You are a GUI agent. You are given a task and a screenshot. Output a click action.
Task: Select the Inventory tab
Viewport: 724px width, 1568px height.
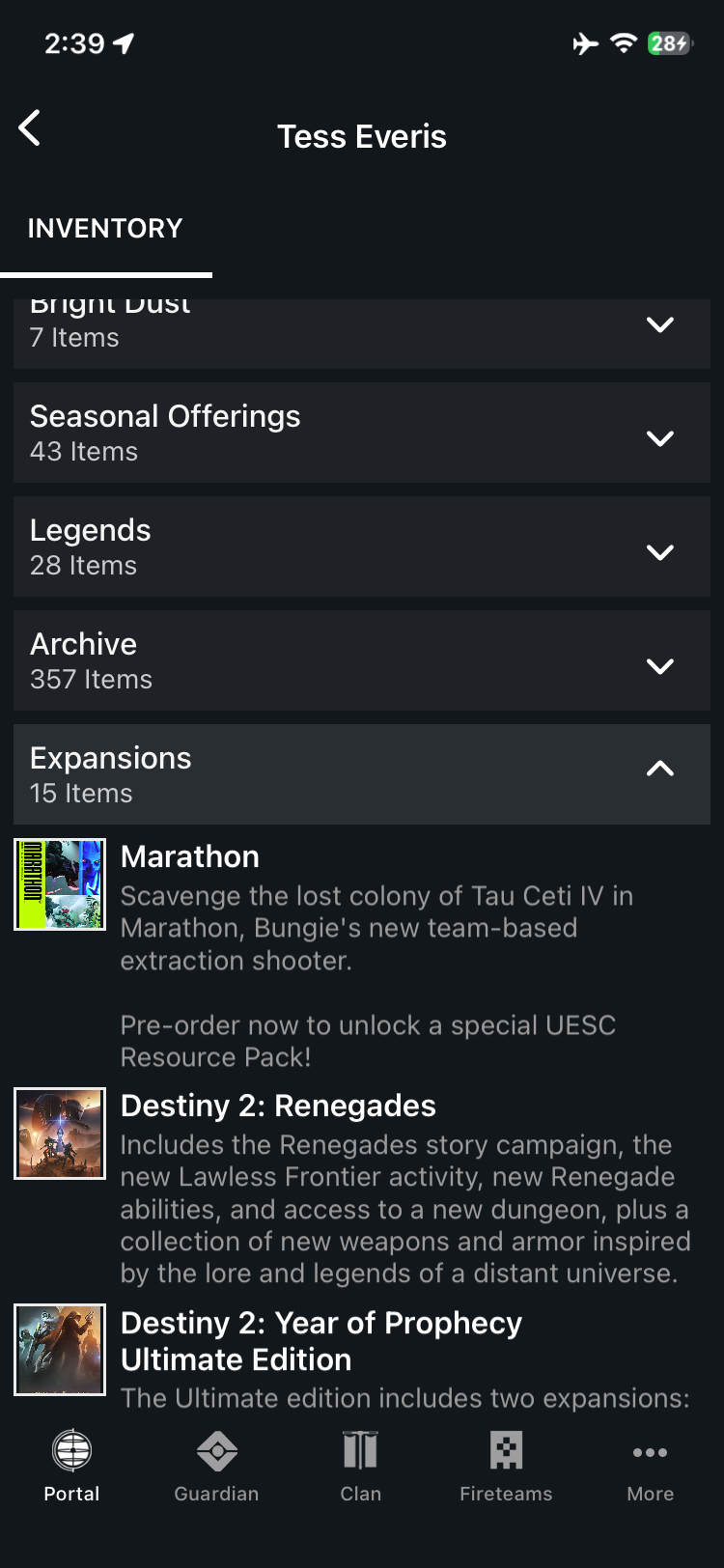coord(105,229)
